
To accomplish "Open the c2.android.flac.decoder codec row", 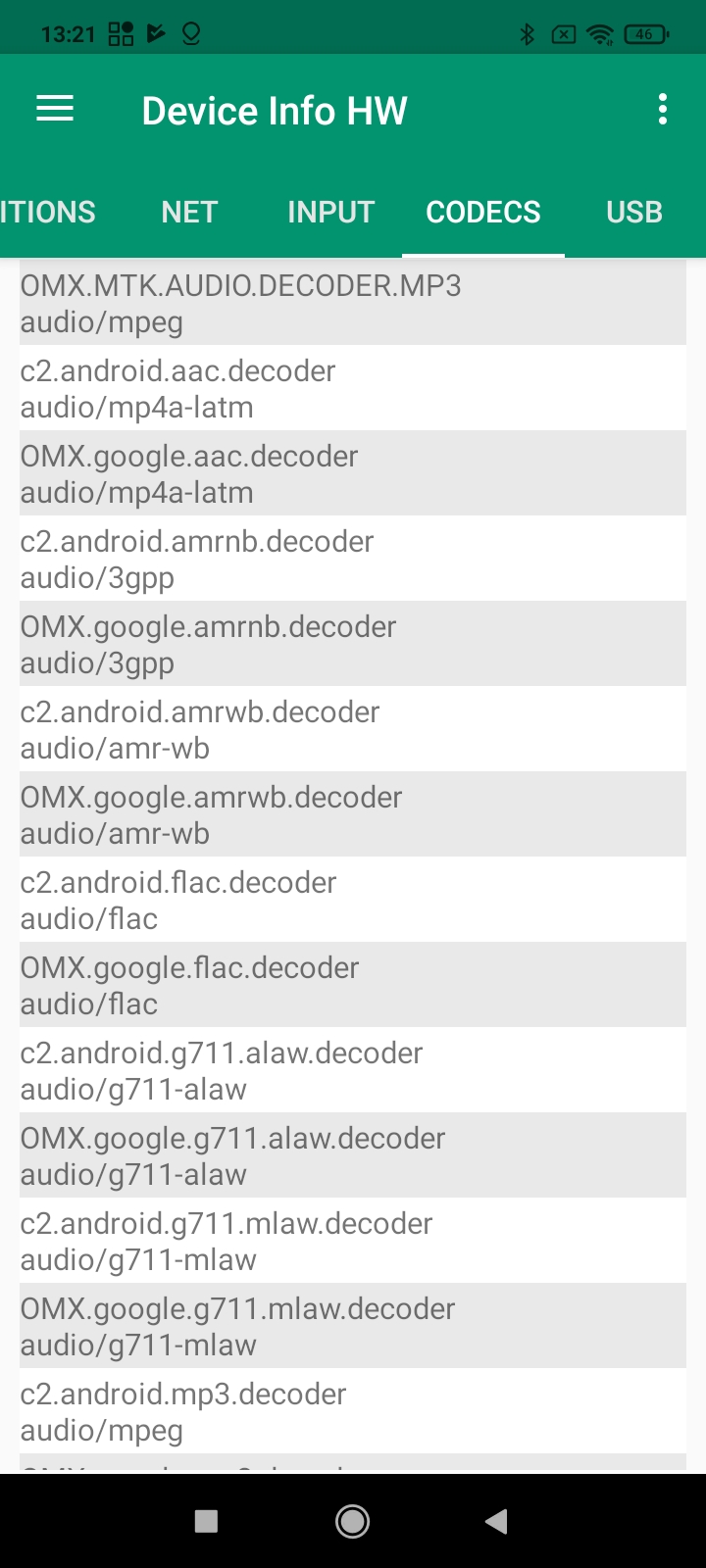I will [353, 900].
